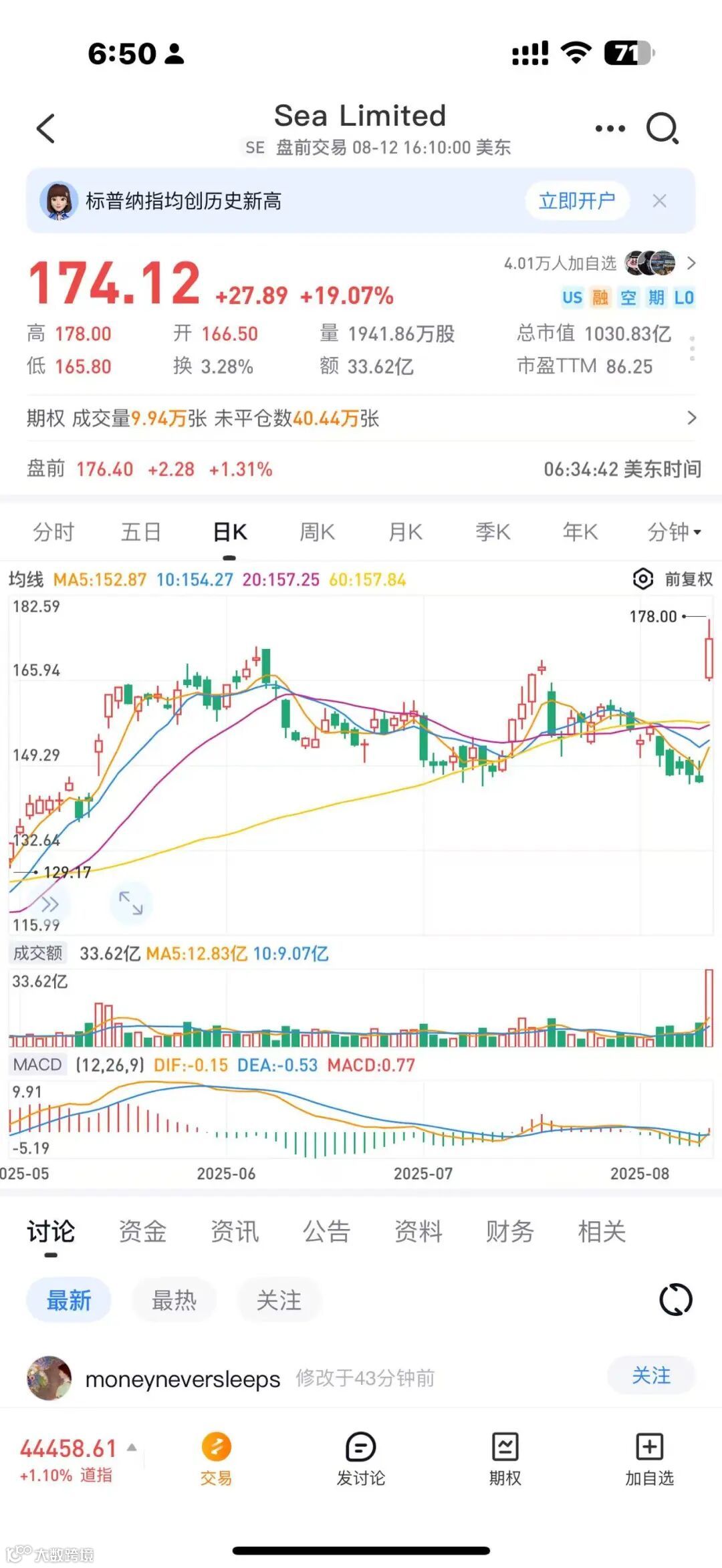Refresh the discussion list
The width and height of the screenshot is (722, 1568).
coord(675,1300)
